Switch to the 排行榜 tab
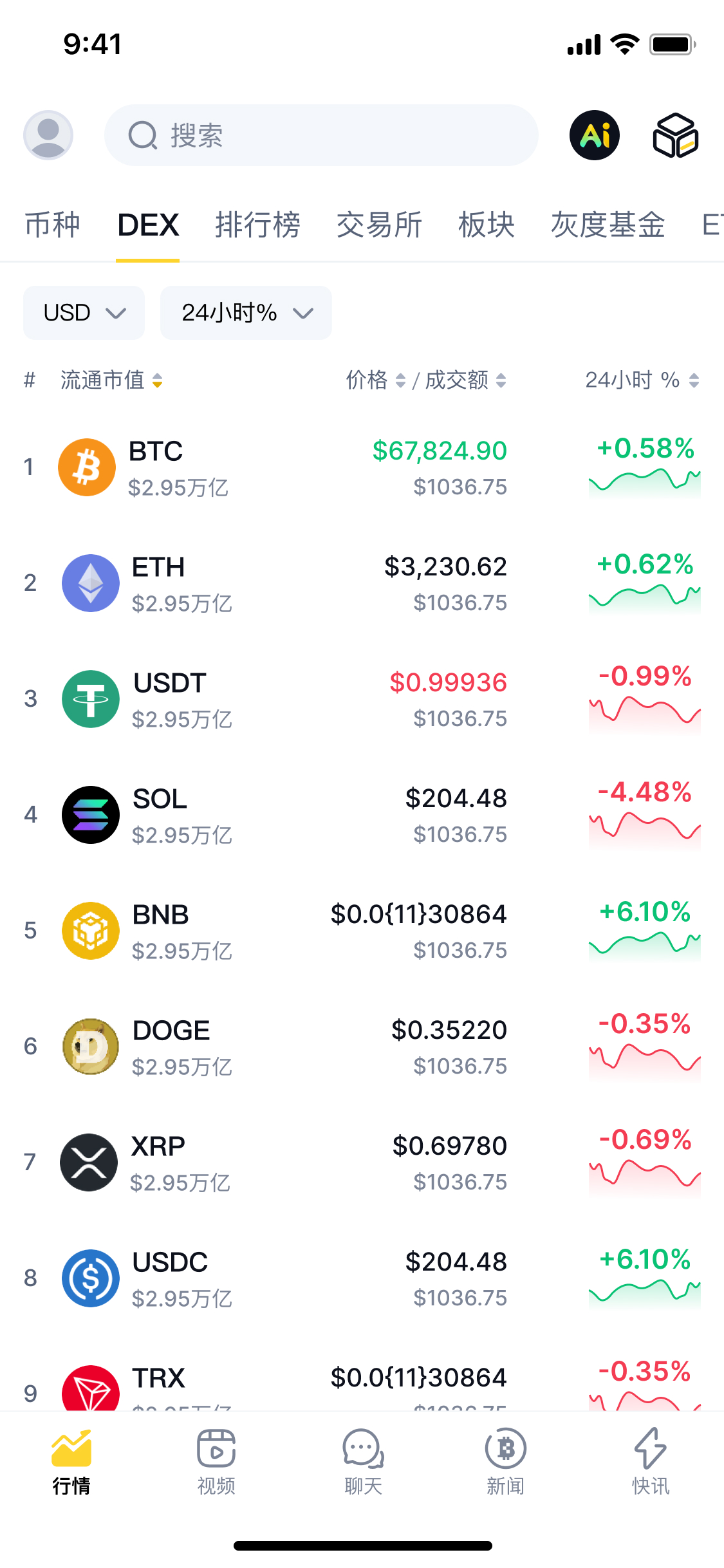This screenshot has height=1568, width=724. pyautogui.click(x=257, y=225)
